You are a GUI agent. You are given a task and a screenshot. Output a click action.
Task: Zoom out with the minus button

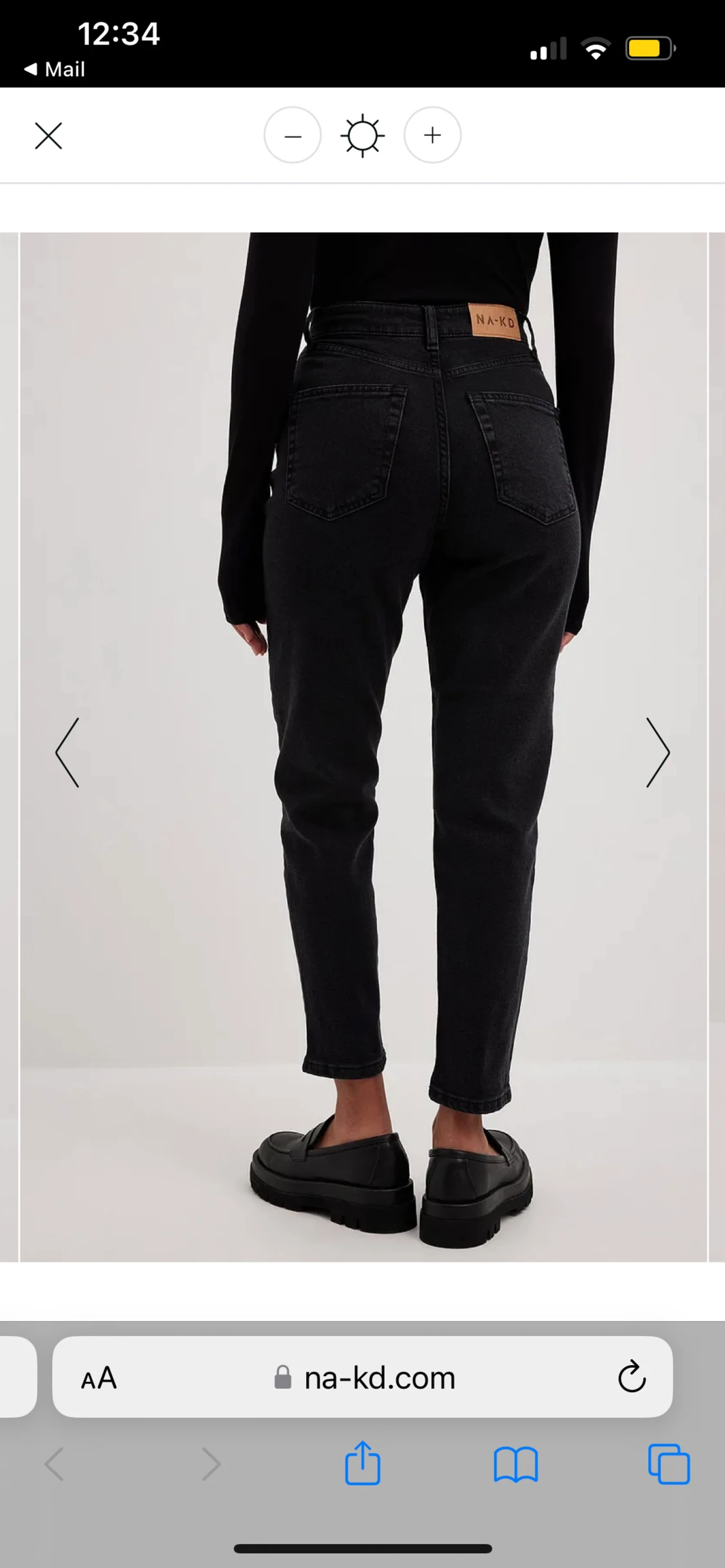point(293,135)
